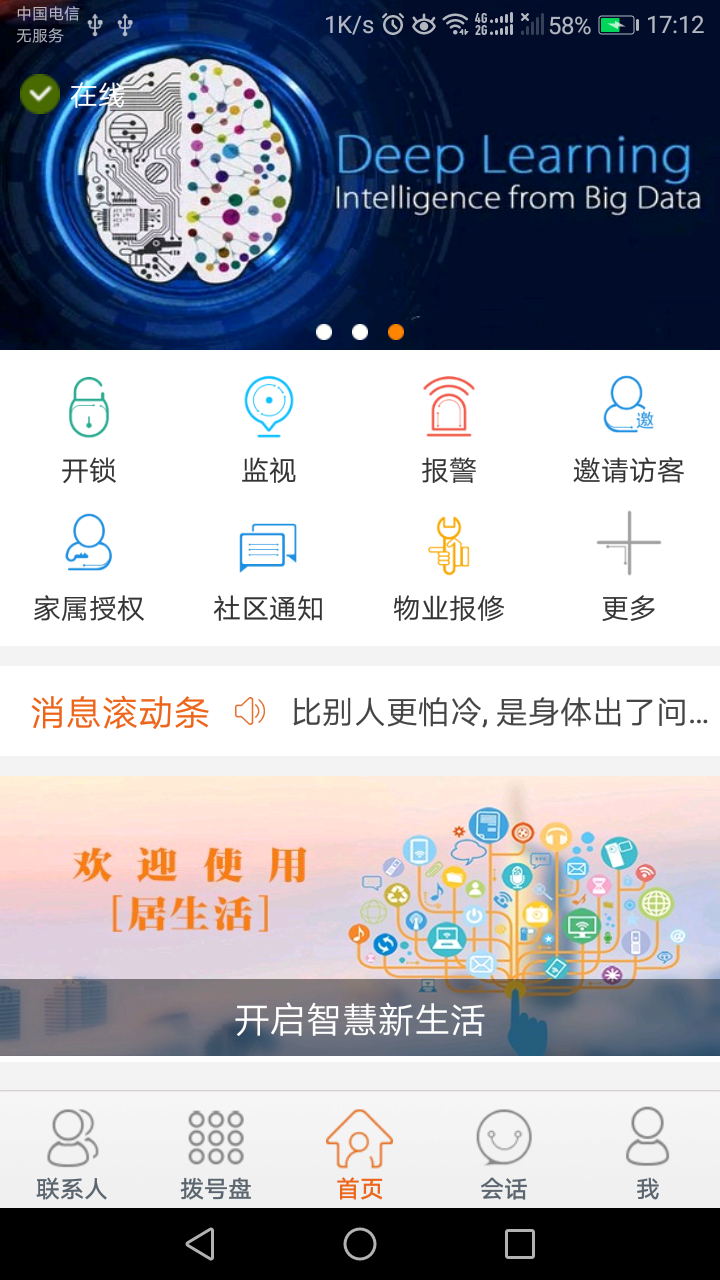This screenshot has height=1280, width=720.
Task: Open 社区通知 community notices
Action: [x=269, y=568]
